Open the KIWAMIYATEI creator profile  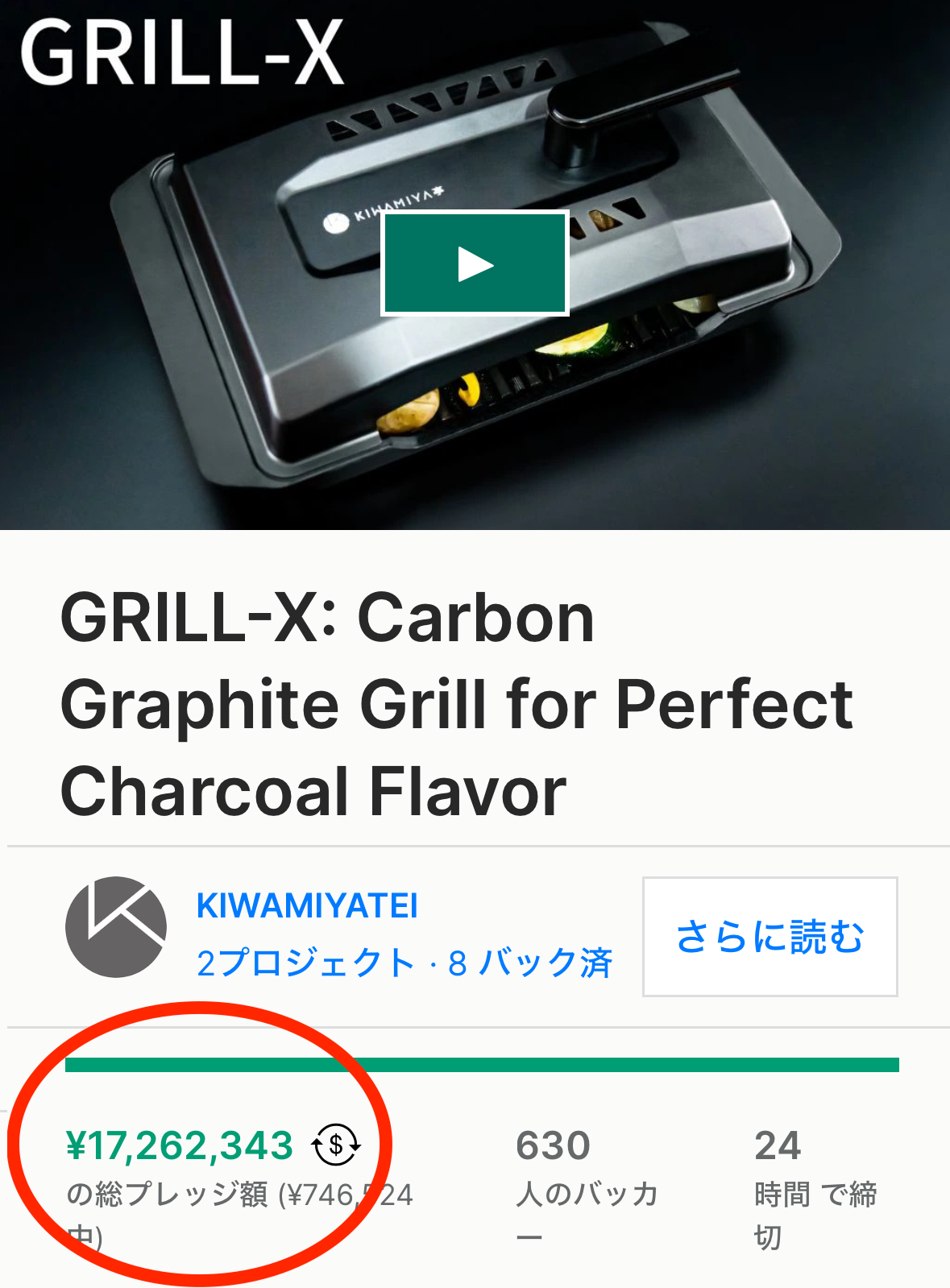point(307,906)
